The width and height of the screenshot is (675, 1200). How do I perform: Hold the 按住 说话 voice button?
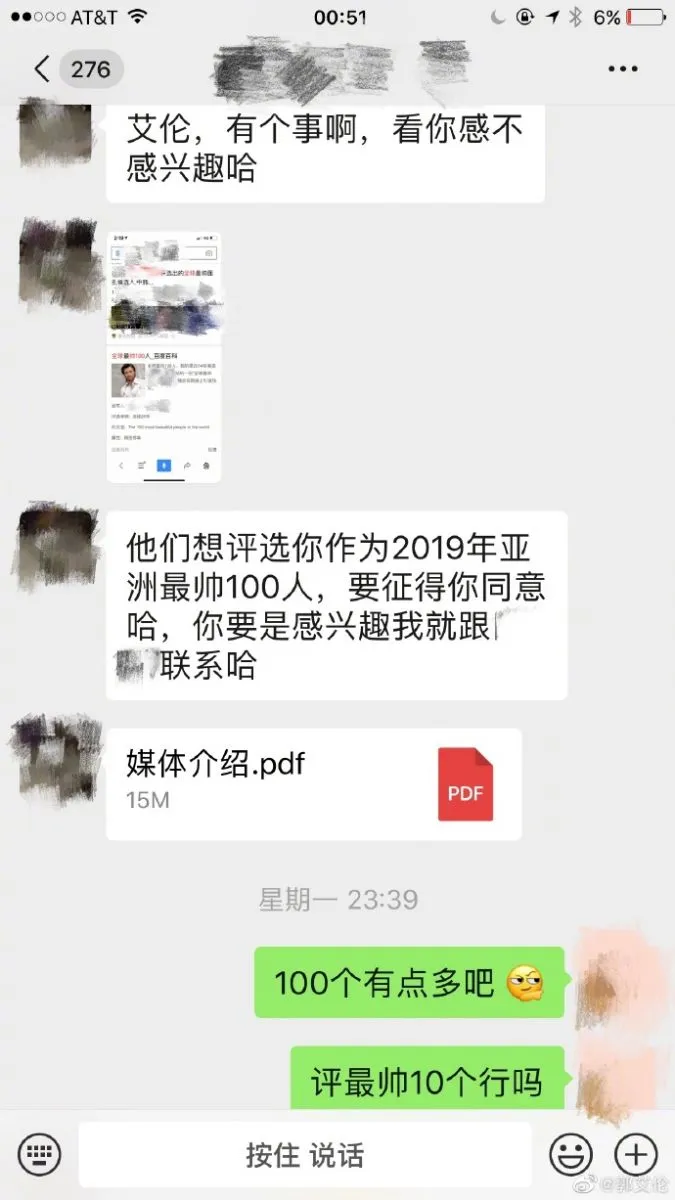pos(305,1155)
